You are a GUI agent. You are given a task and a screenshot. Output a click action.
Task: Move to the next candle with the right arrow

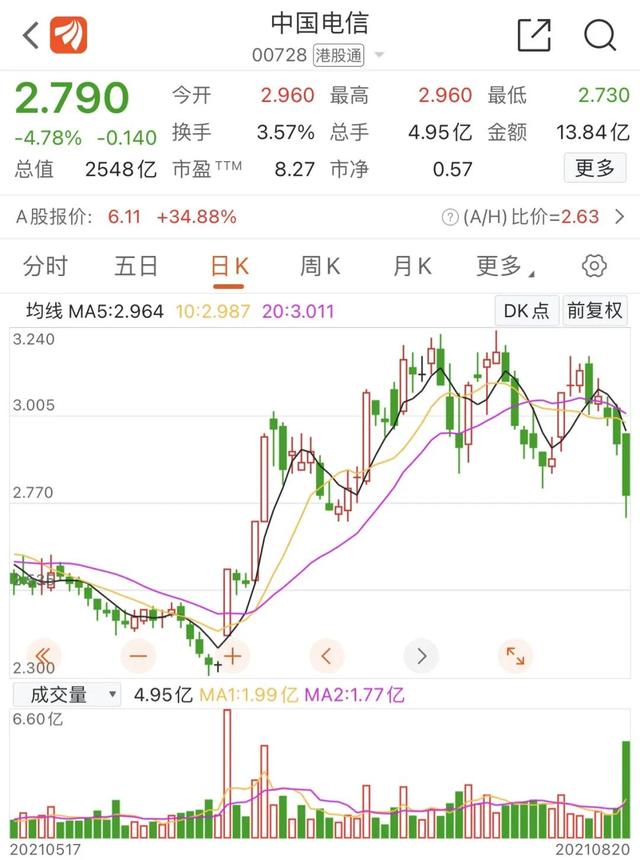click(421, 656)
